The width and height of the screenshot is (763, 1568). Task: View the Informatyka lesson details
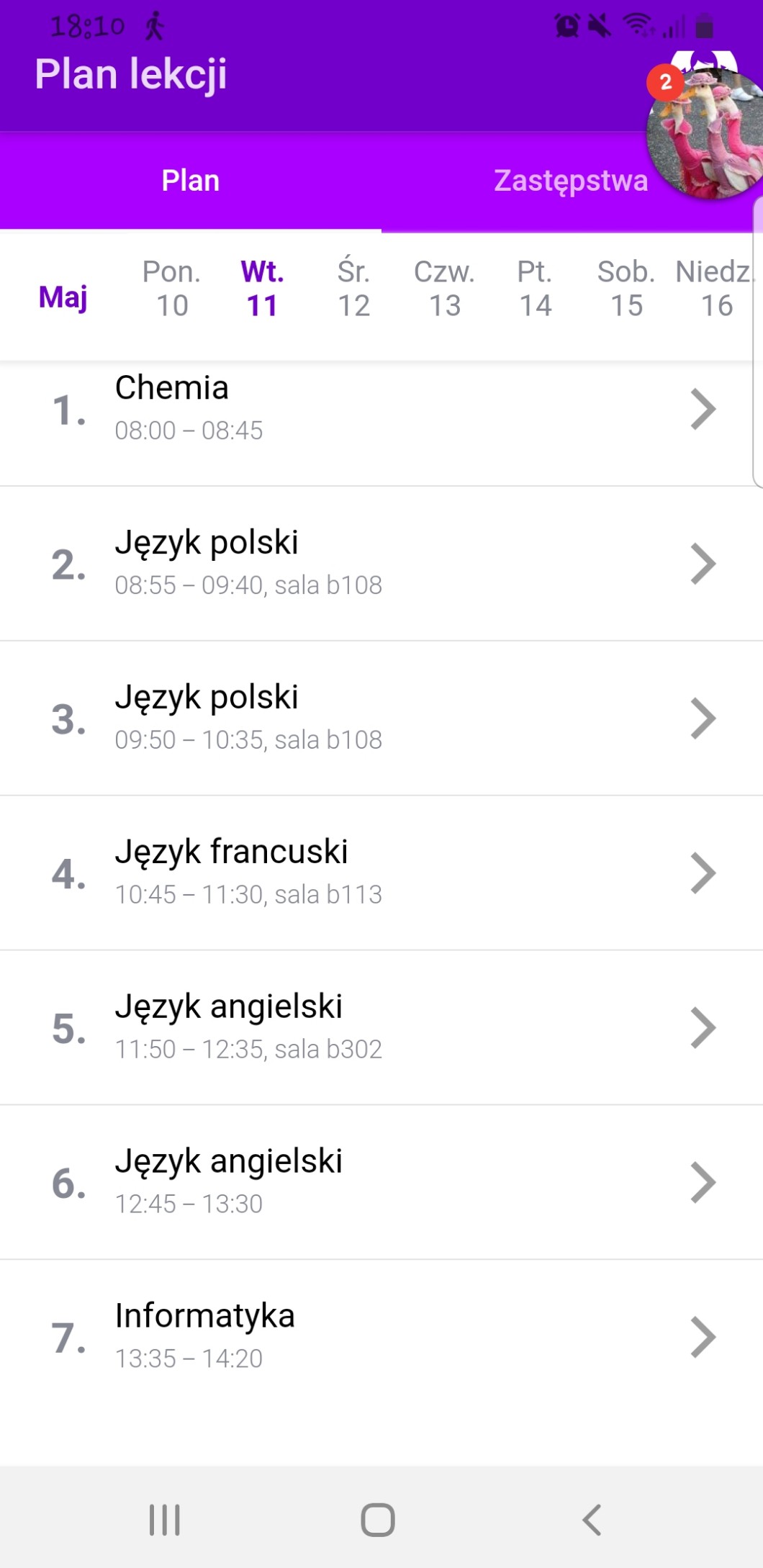(381, 1337)
